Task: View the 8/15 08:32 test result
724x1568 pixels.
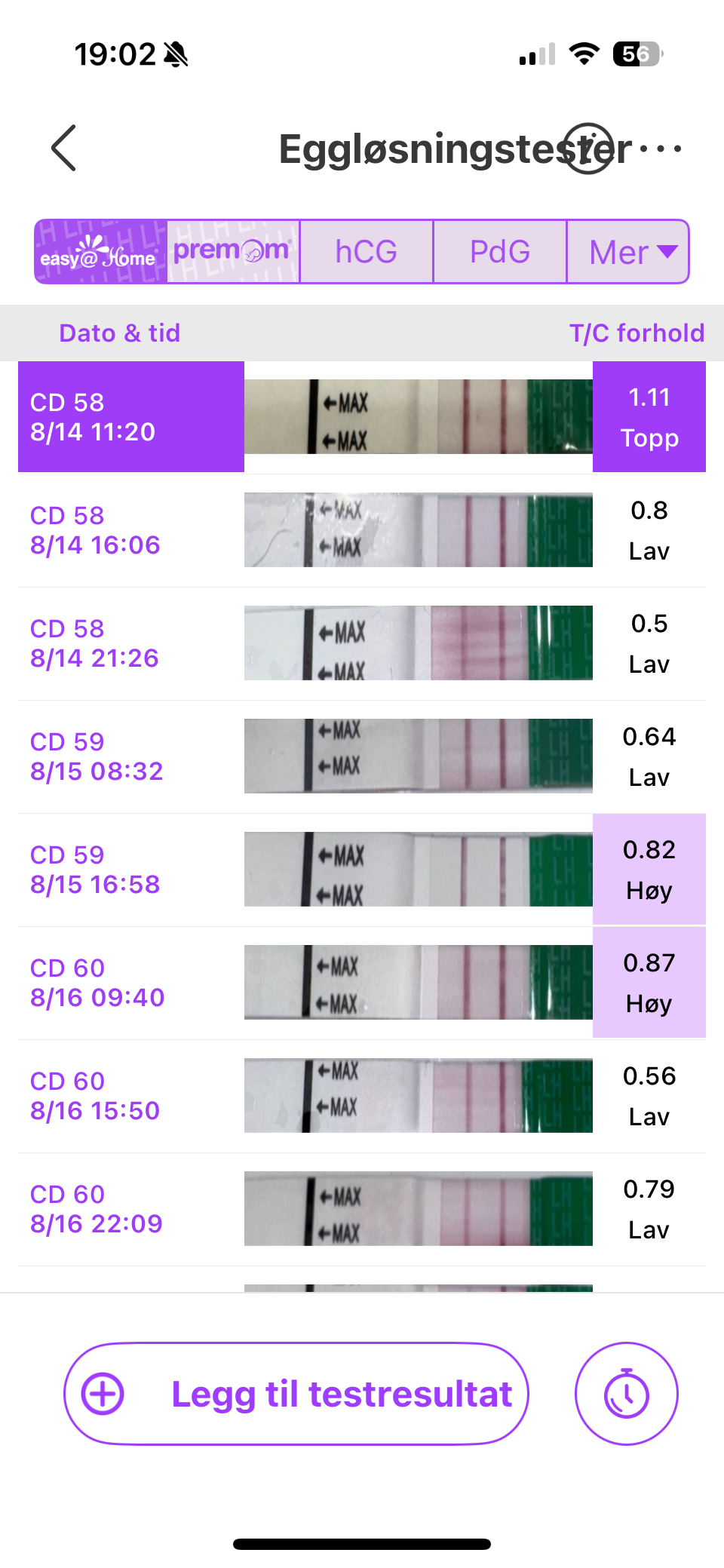Action: coord(362,756)
